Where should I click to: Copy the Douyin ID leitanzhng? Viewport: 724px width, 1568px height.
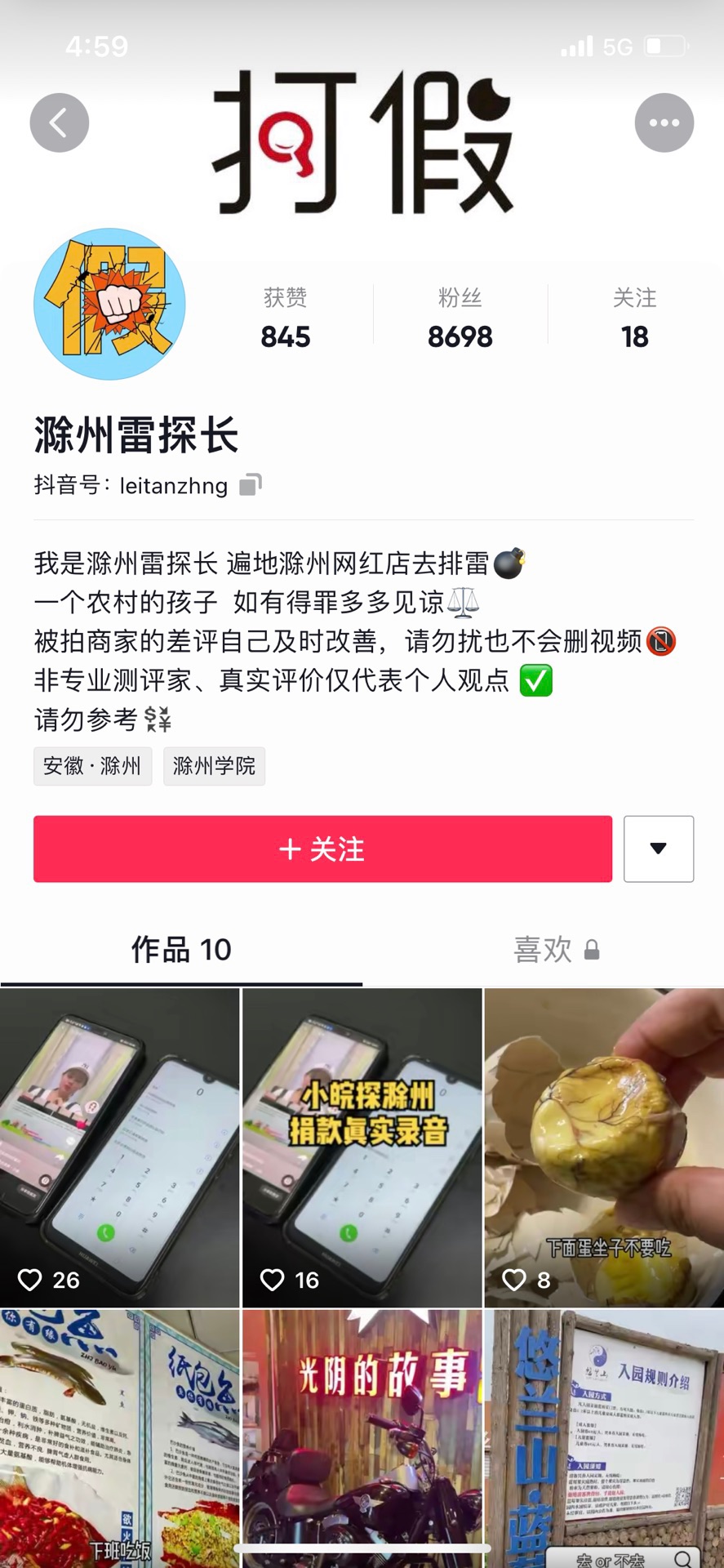251,485
